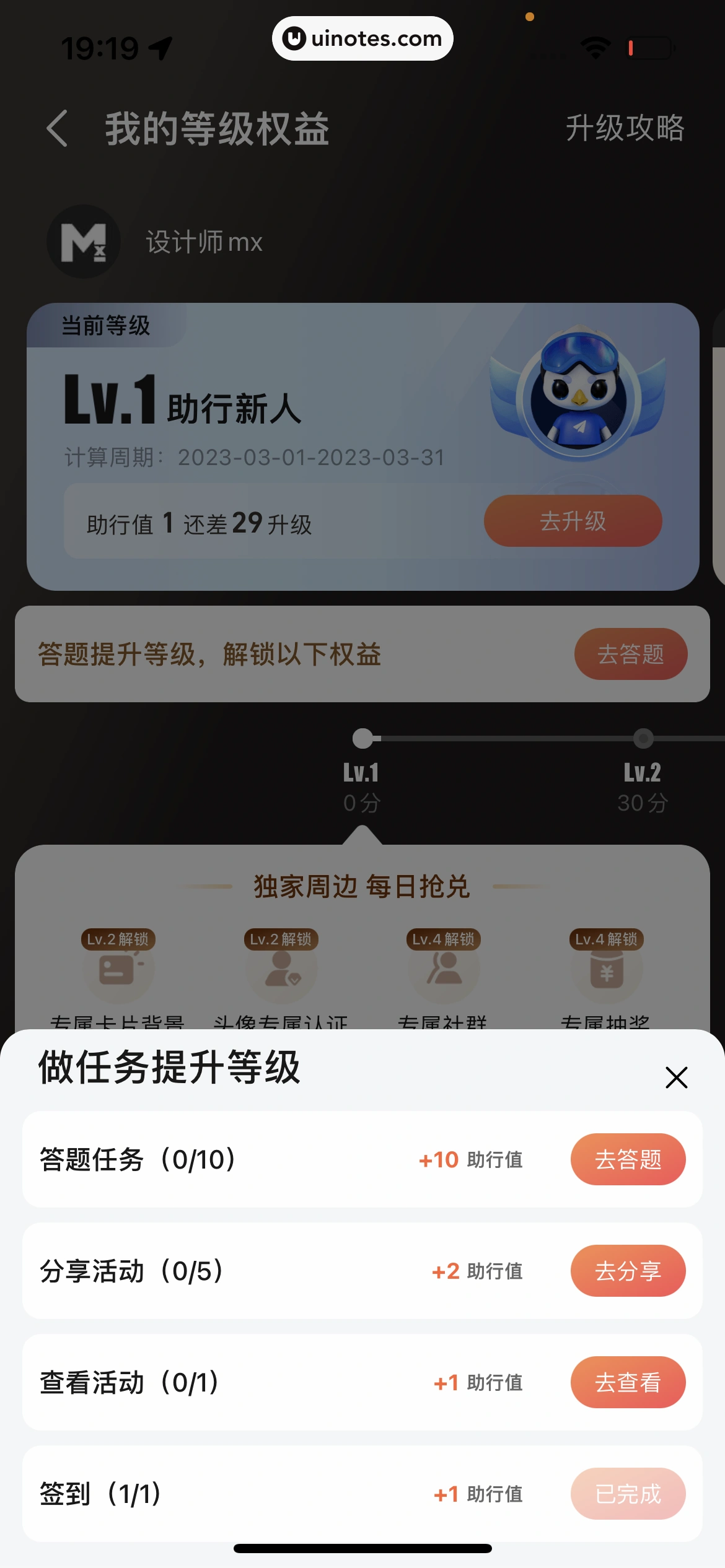
Task: Open 升级攻略 in the top bar
Action: tap(626, 129)
